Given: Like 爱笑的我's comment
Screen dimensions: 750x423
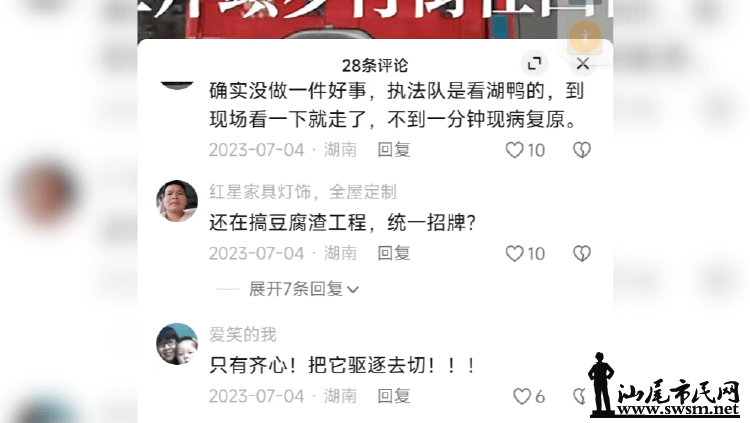Looking at the screenshot, I should click(522, 397).
